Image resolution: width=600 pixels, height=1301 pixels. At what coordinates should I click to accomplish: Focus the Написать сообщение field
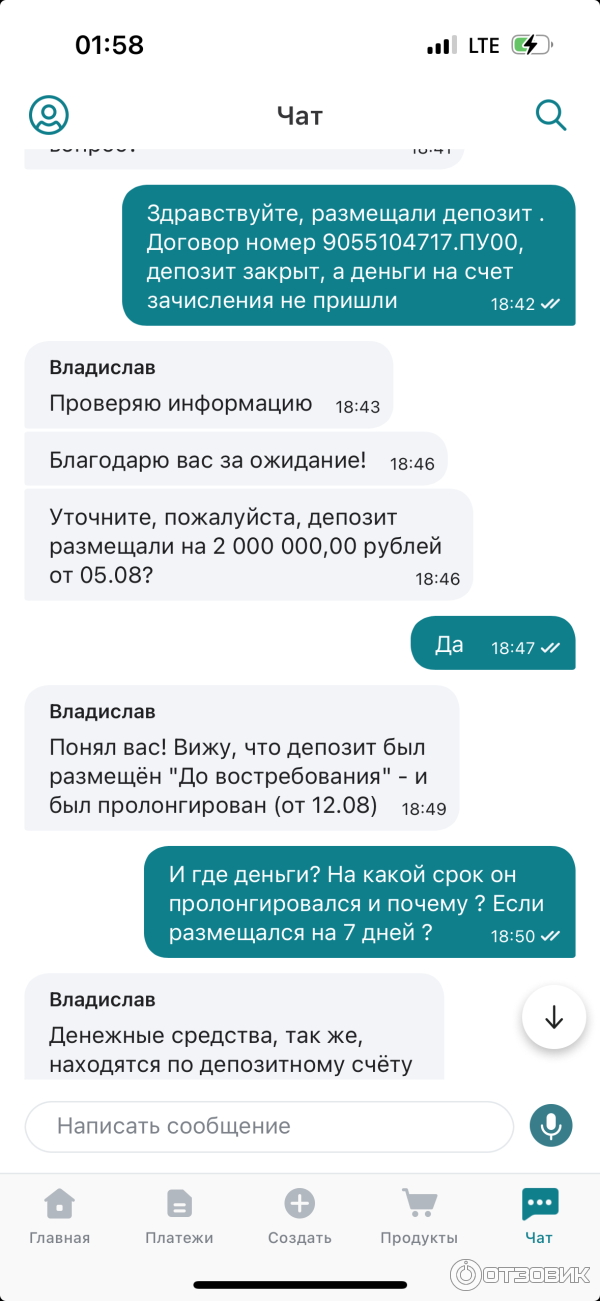pyautogui.click(x=268, y=1126)
